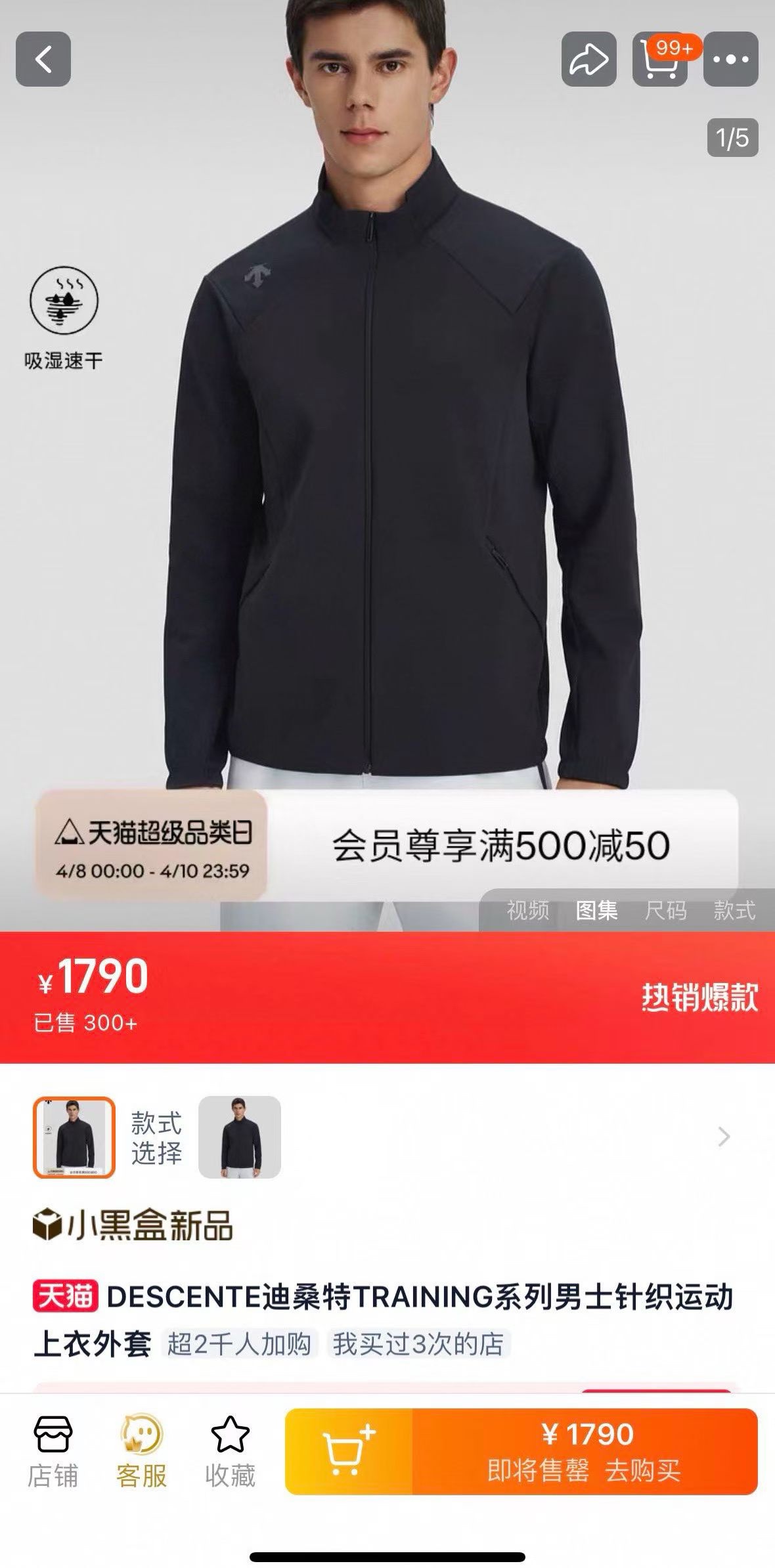The width and height of the screenshot is (775, 1568).
Task: Choose the second jacket style thumbnail
Action: click(x=240, y=1137)
